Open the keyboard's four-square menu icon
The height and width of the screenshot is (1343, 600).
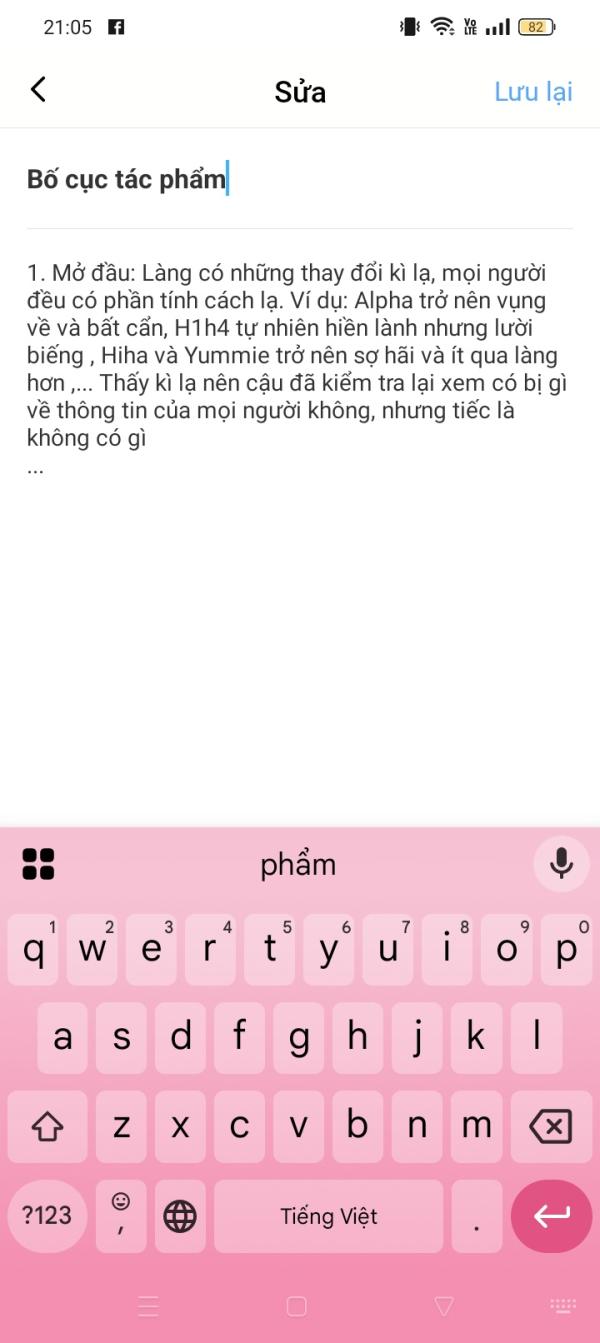coord(38,864)
